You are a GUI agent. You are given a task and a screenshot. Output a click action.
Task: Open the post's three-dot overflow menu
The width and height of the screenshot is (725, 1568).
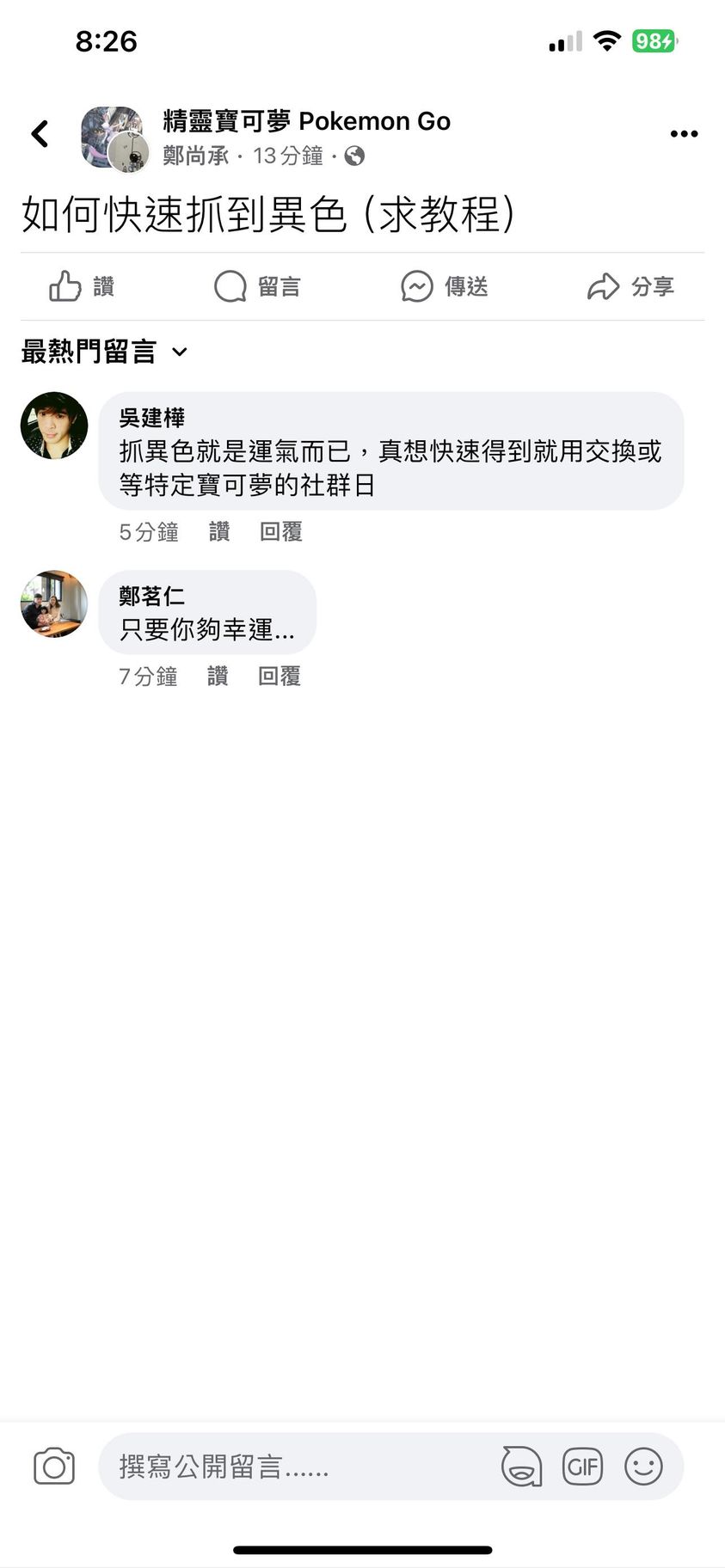click(683, 133)
